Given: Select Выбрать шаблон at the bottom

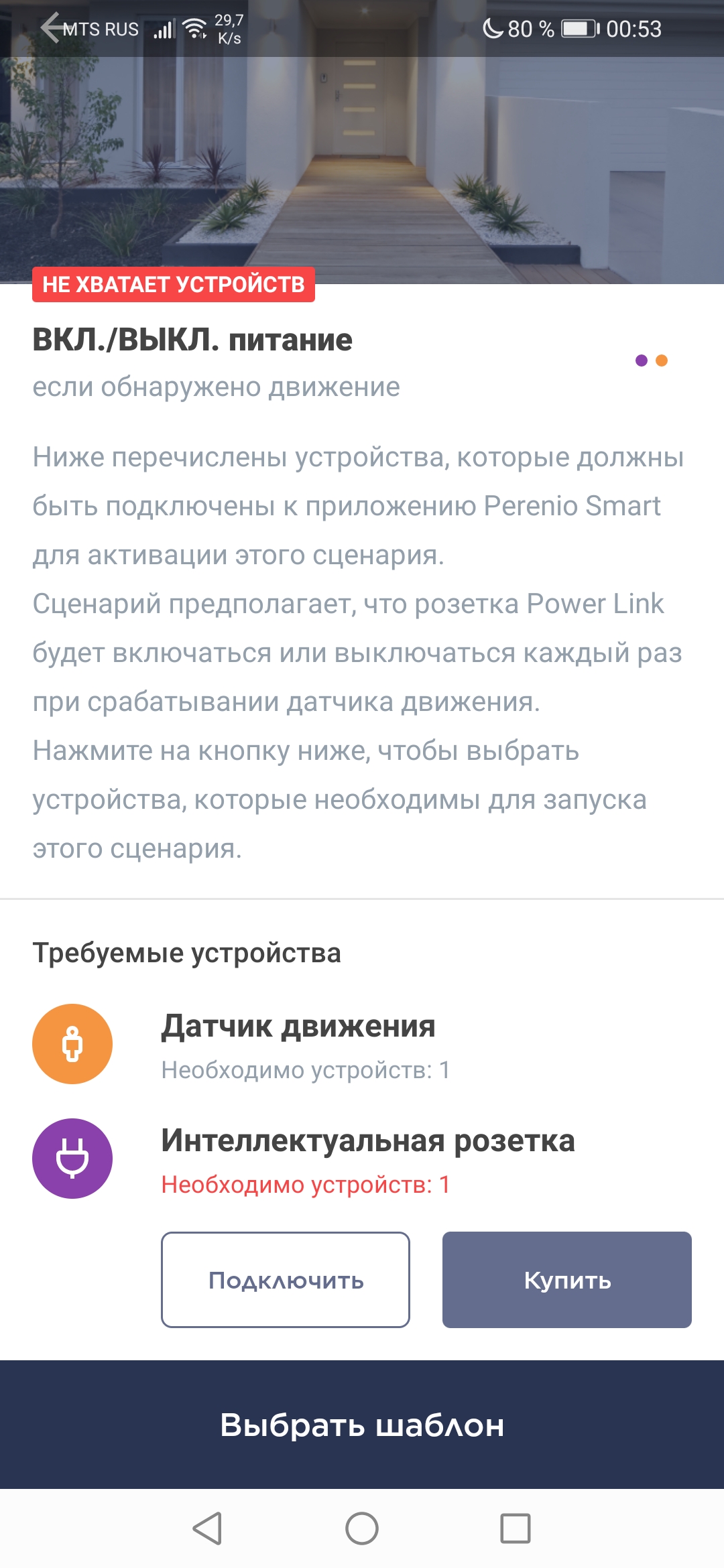Looking at the screenshot, I should click(x=362, y=1425).
